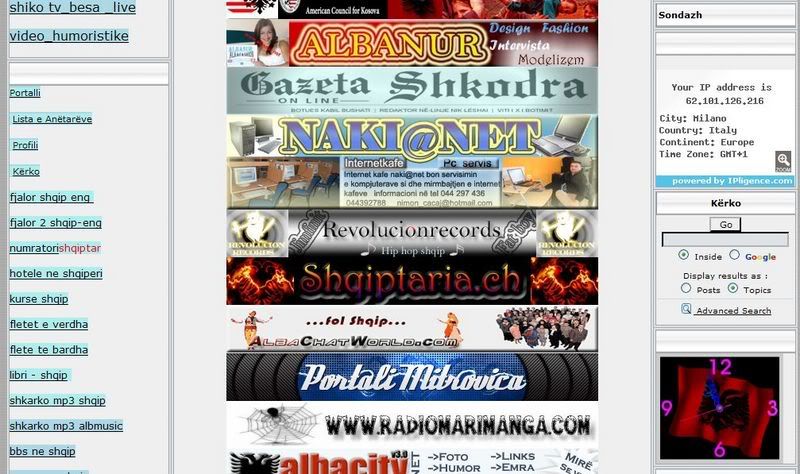Focus the search text field
Screen dimensions: 800x474
tap(725, 240)
